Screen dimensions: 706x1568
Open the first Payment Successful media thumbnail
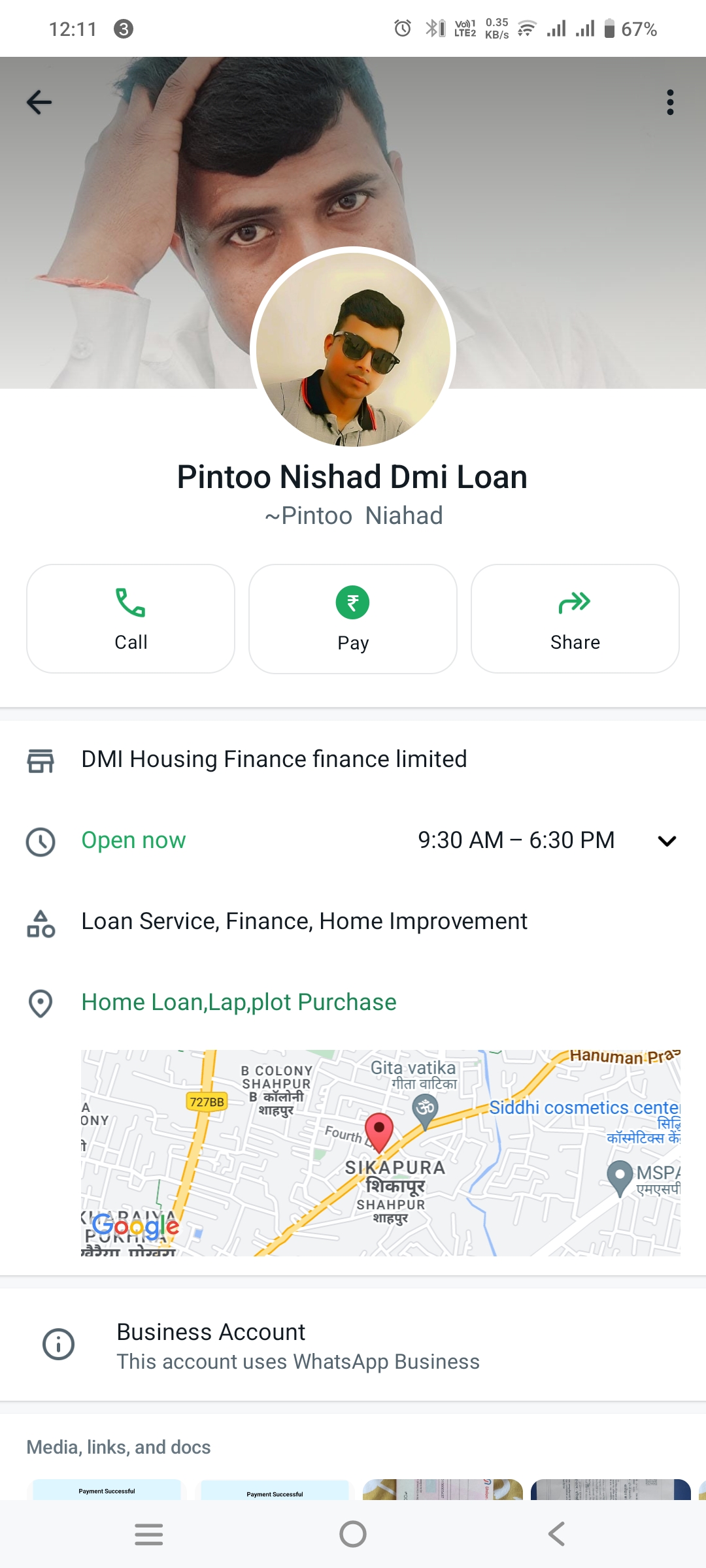coord(107,1490)
